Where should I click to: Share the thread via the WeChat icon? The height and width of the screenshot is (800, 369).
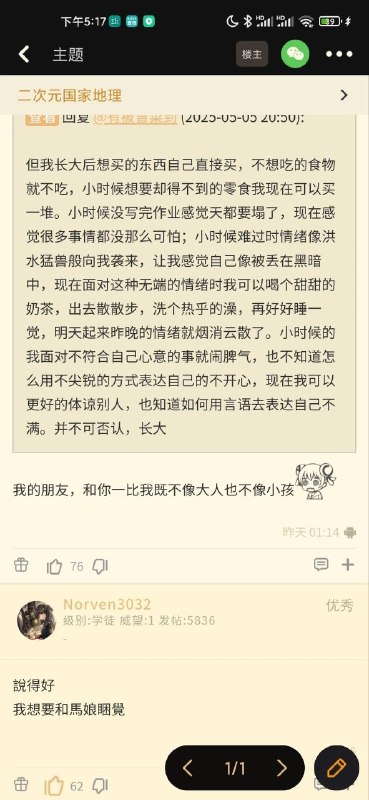(x=295, y=54)
